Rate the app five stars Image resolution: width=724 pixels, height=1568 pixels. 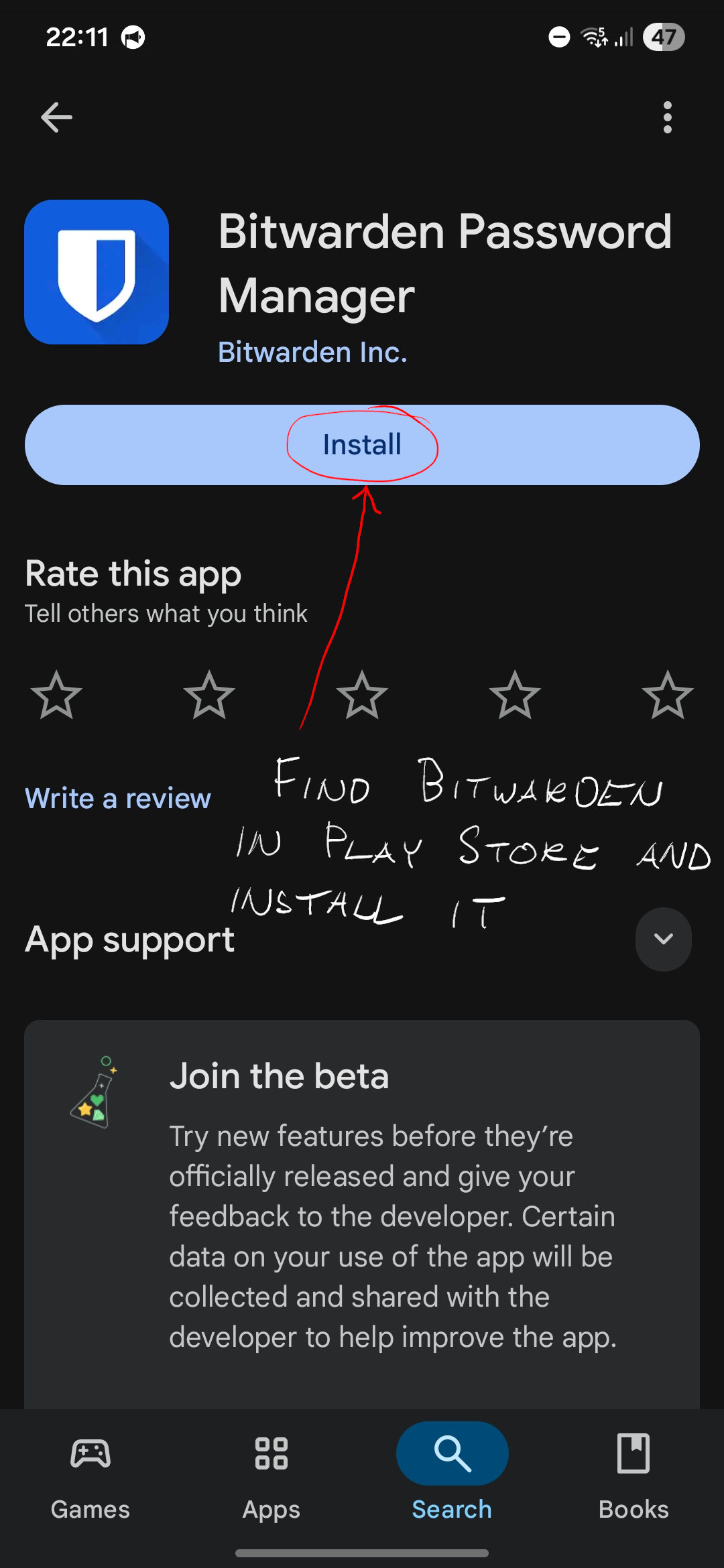[668, 696]
